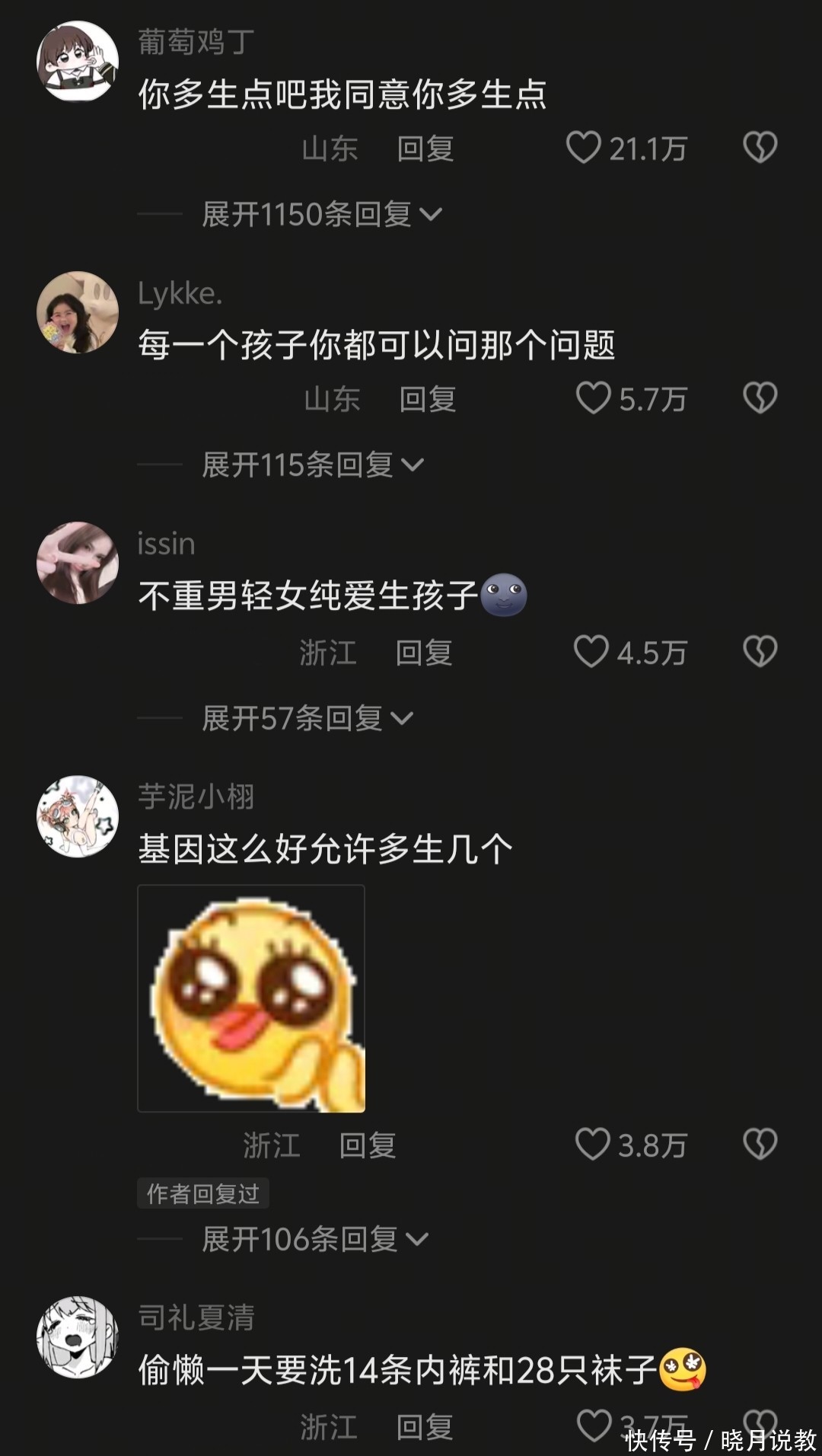Image resolution: width=822 pixels, height=1456 pixels.
Task: Like Lykke.'s comment
Action: [x=594, y=398]
